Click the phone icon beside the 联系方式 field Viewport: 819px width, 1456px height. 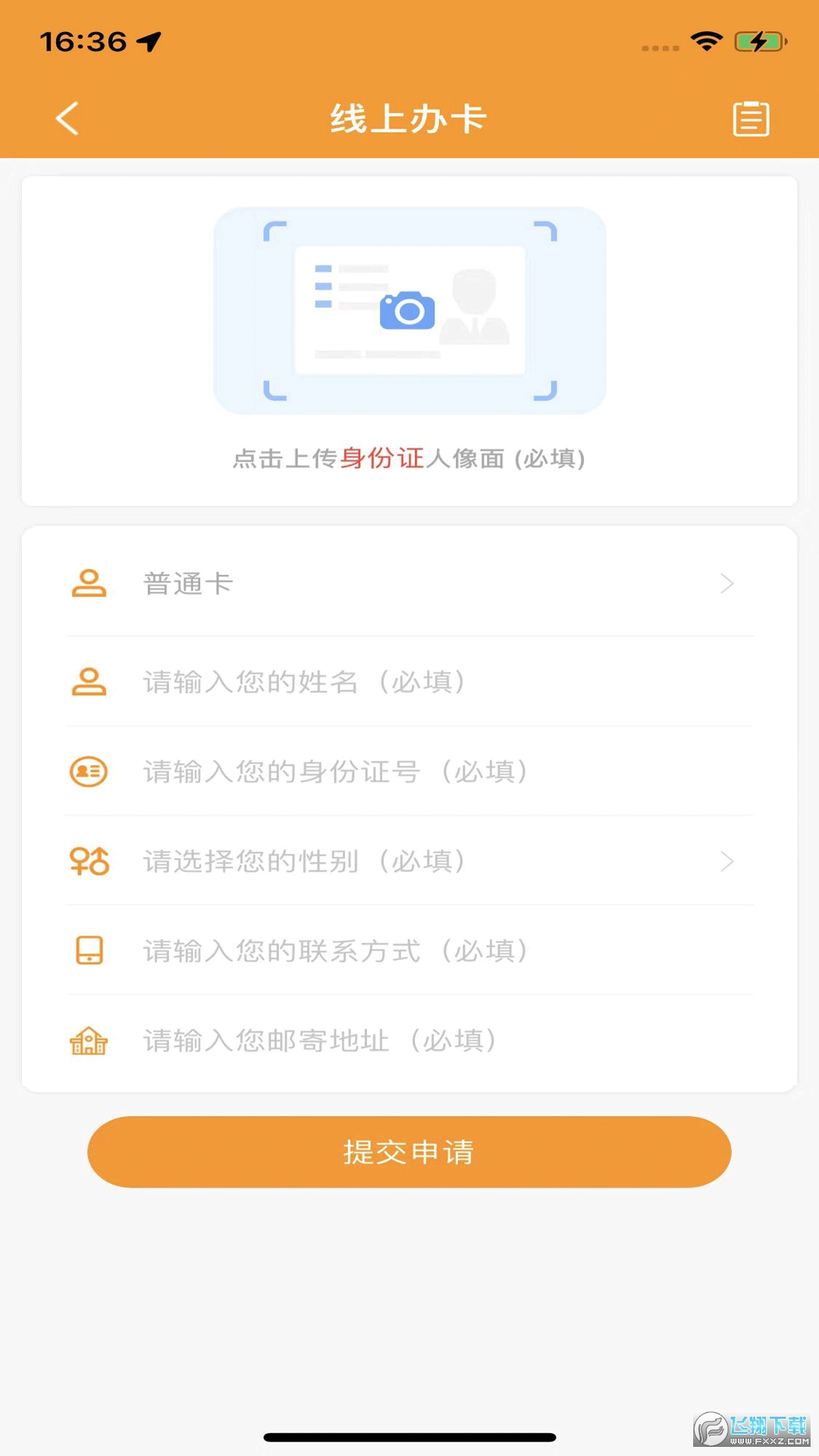point(89,951)
